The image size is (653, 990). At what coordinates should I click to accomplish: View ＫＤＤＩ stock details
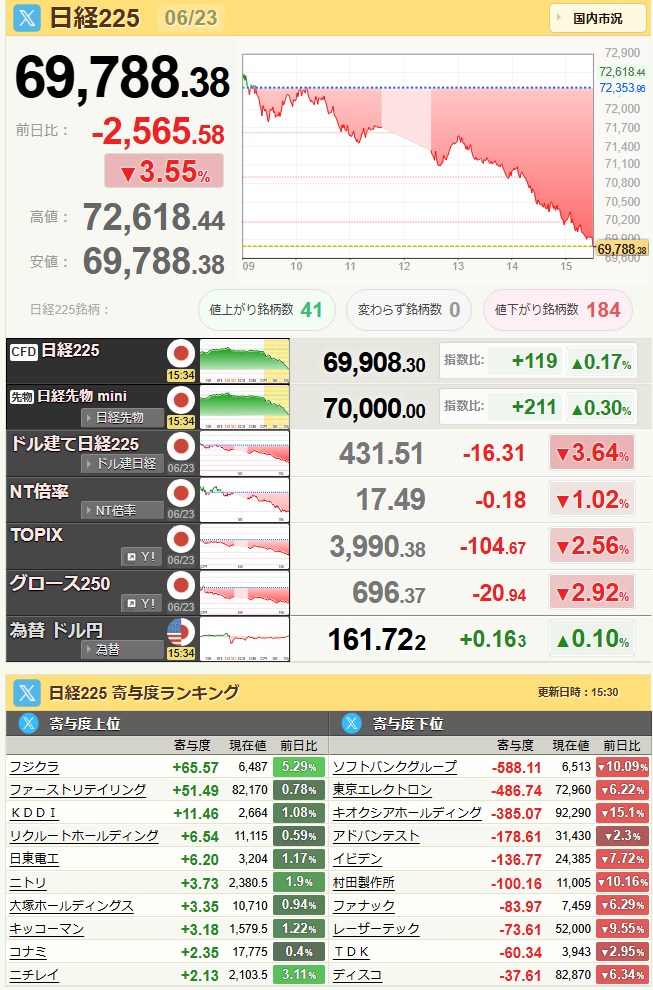click(33, 813)
